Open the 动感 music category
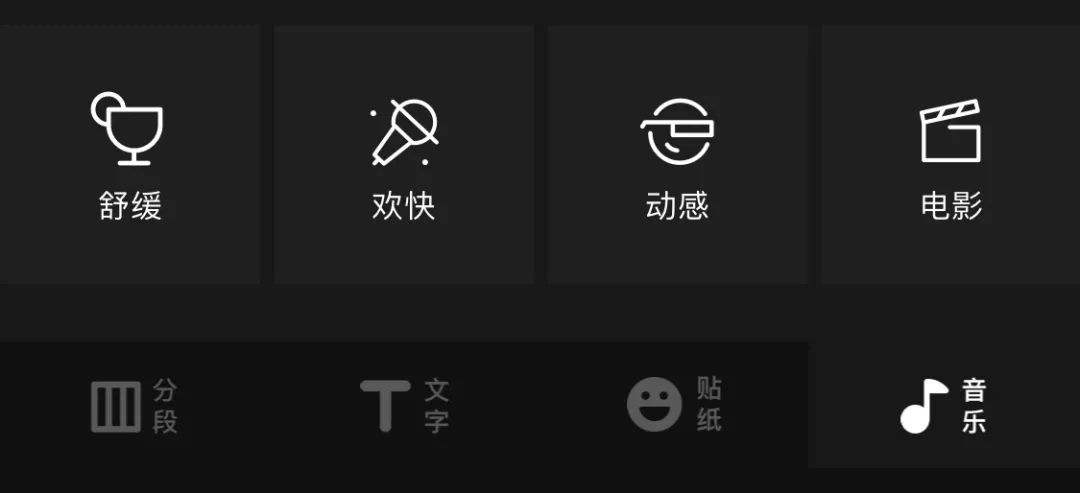This screenshot has height=493, width=1080. coord(678,155)
